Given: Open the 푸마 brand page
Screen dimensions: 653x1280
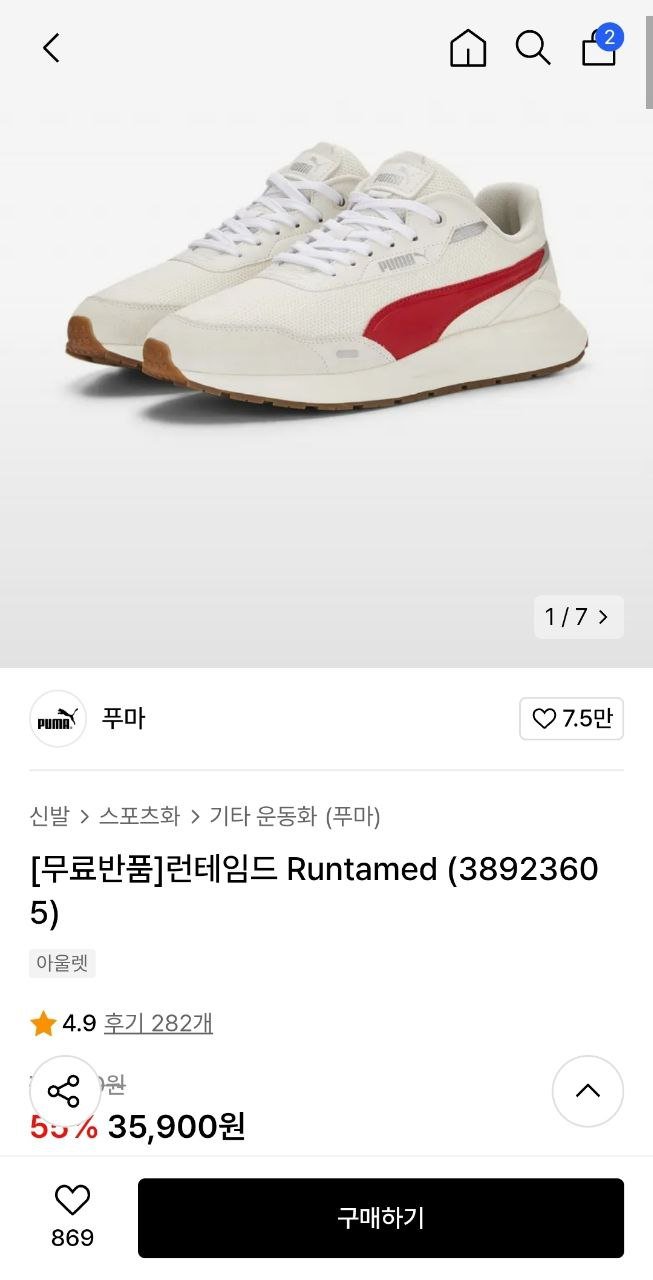Looking at the screenshot, I should tap(124, 718).
